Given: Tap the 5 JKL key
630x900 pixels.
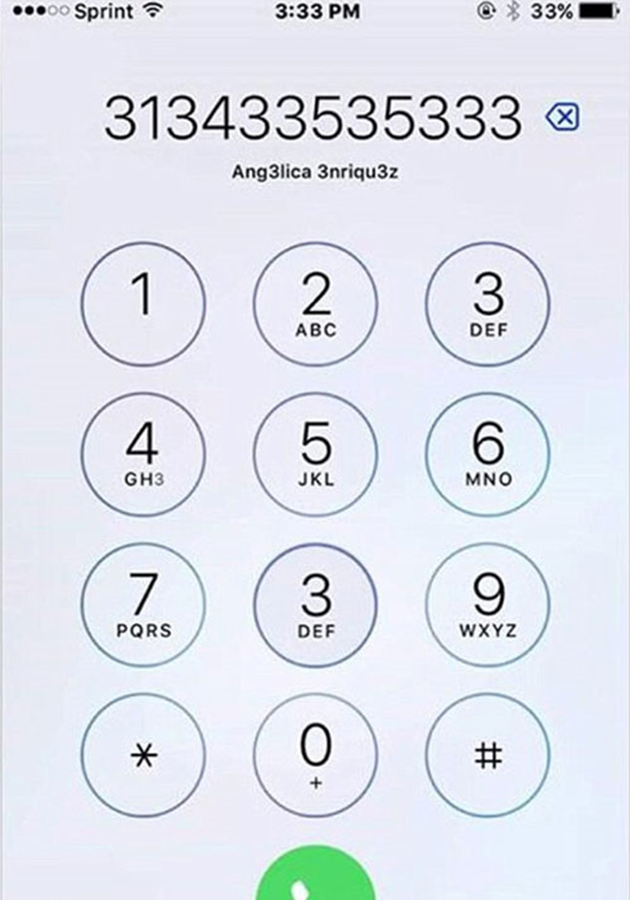Looking at the screenshot, I should (x=315, y=454).
